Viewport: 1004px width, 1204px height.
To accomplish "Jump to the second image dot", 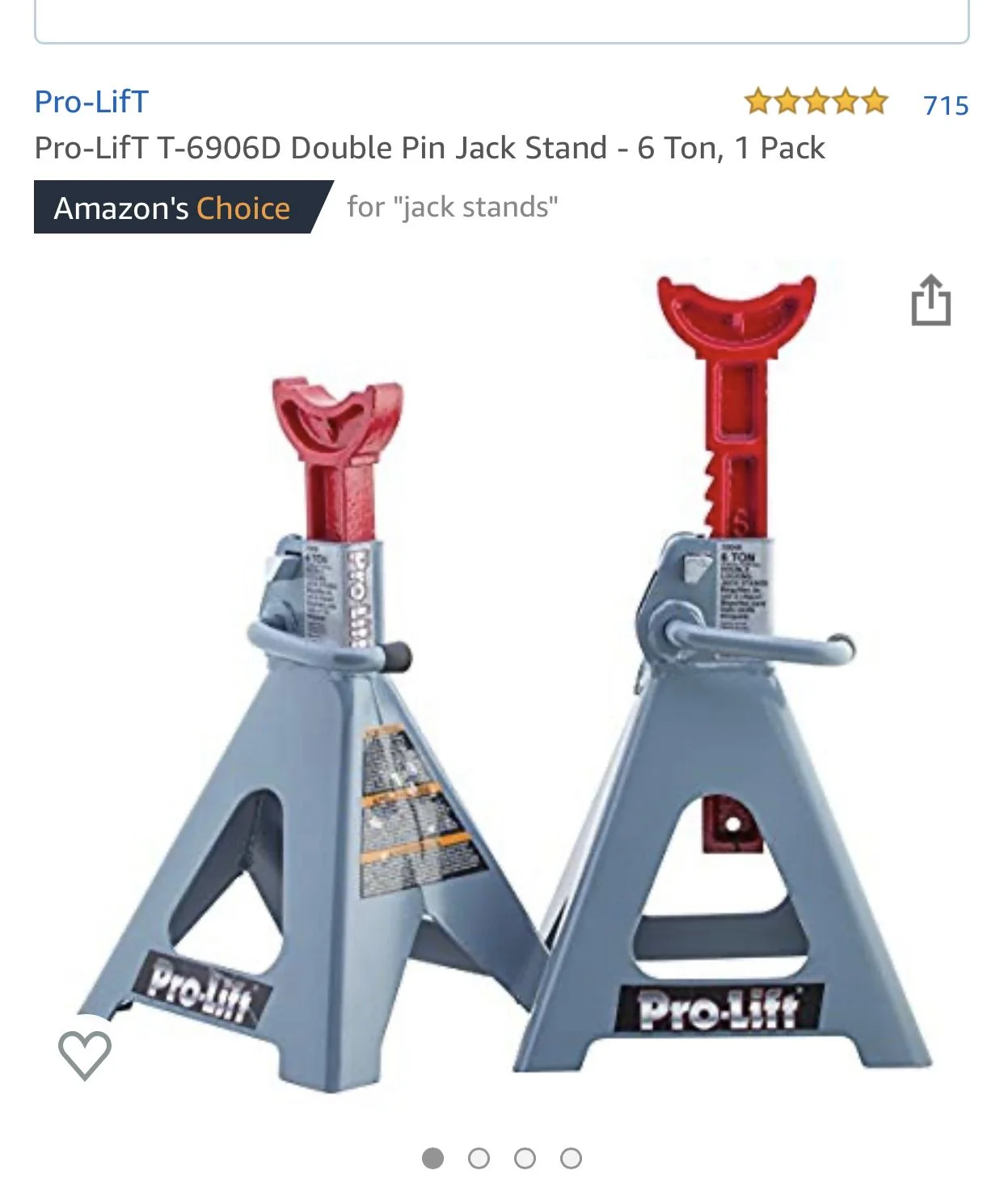I will (479, 1159).
